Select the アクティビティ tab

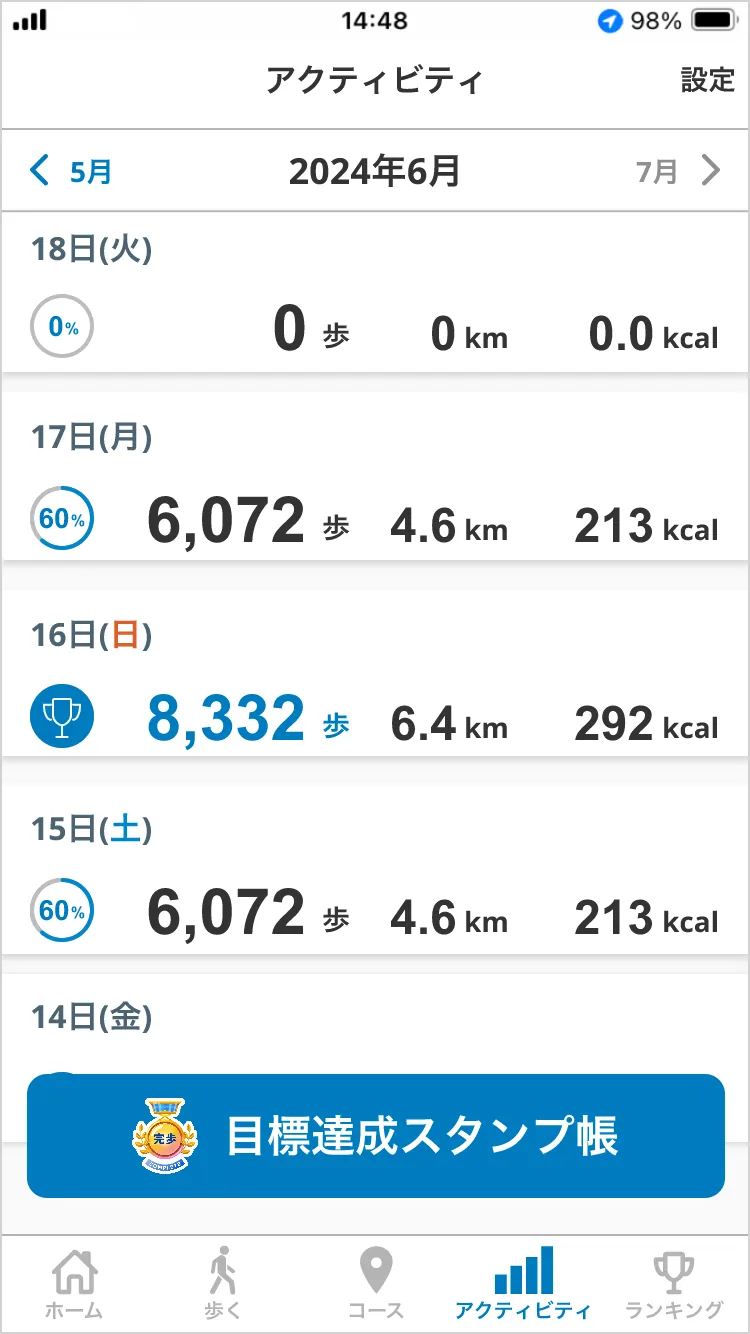click(x=523, y=1284)
